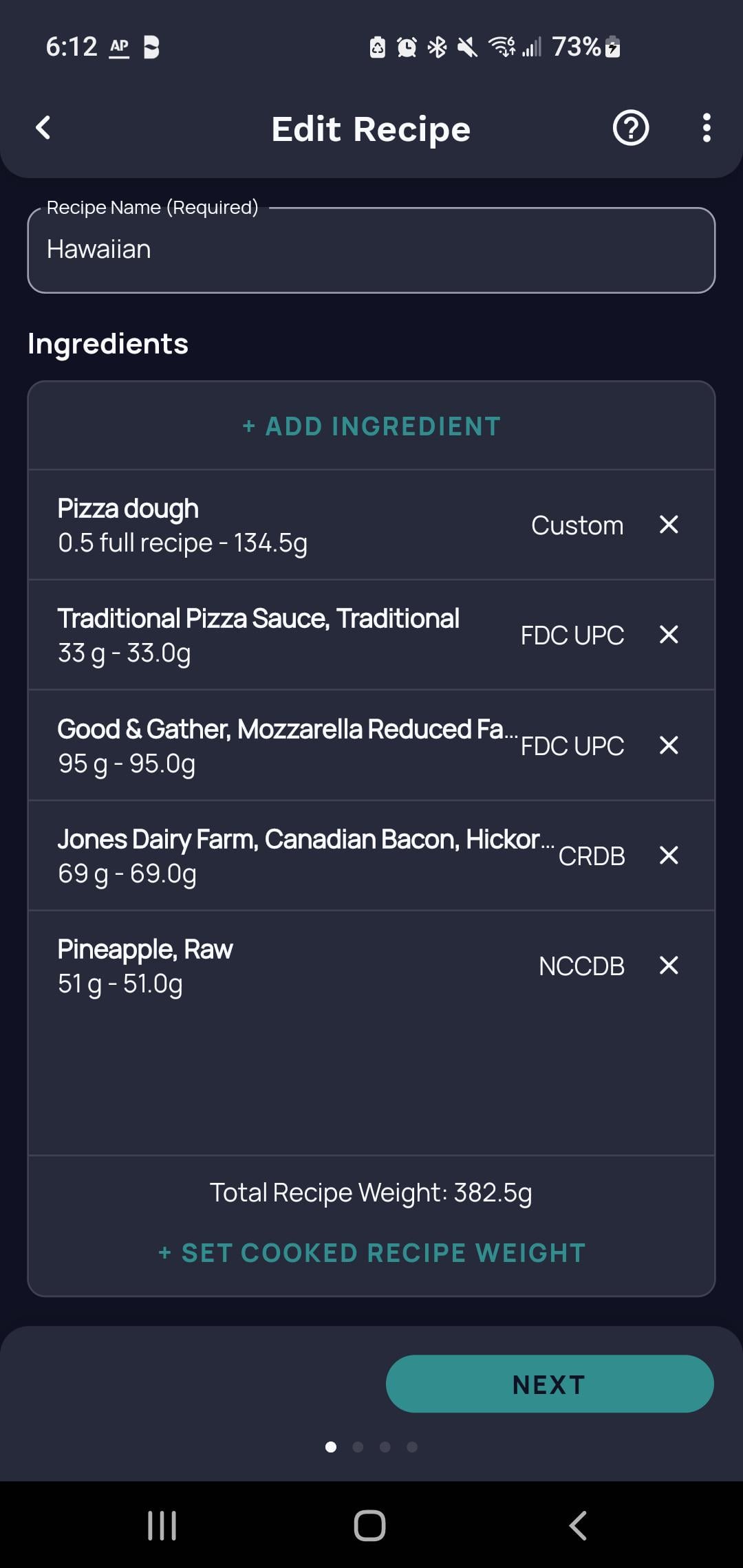Open the three-dot overflow menu
The image size is (743, 1568).
tap(706, 128)
